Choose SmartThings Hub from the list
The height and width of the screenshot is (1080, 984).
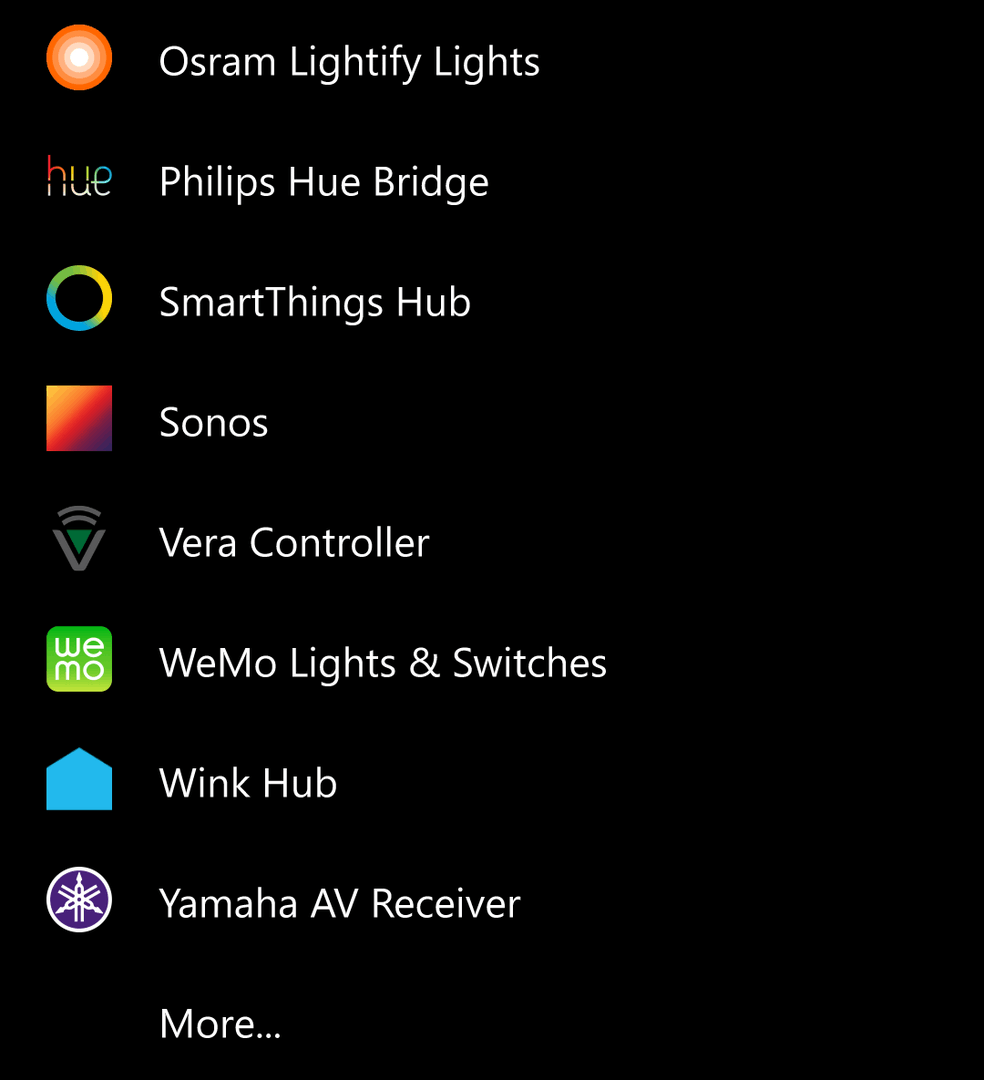(314, 302)
